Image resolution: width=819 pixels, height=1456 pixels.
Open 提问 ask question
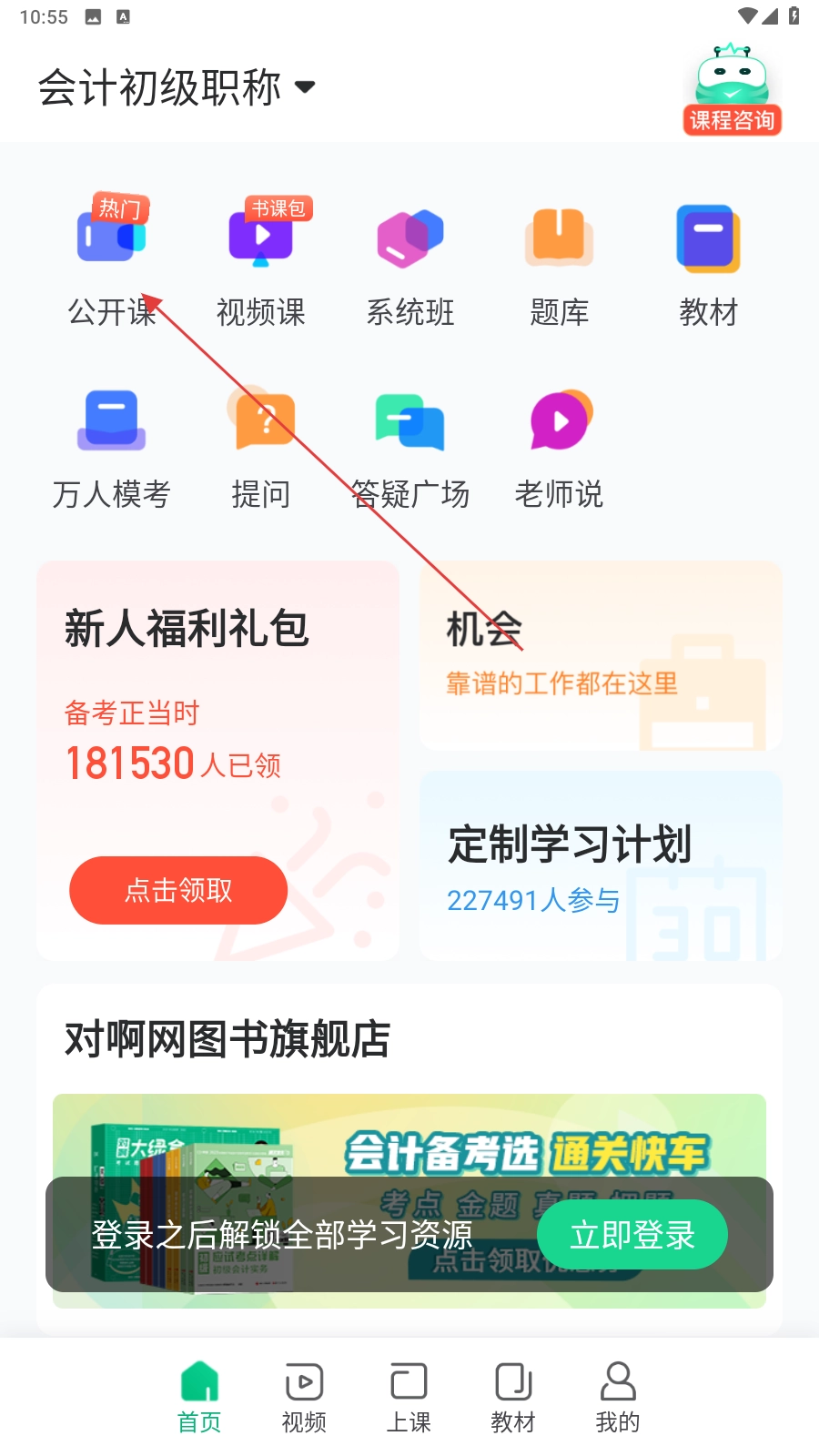tap(261, 448)
